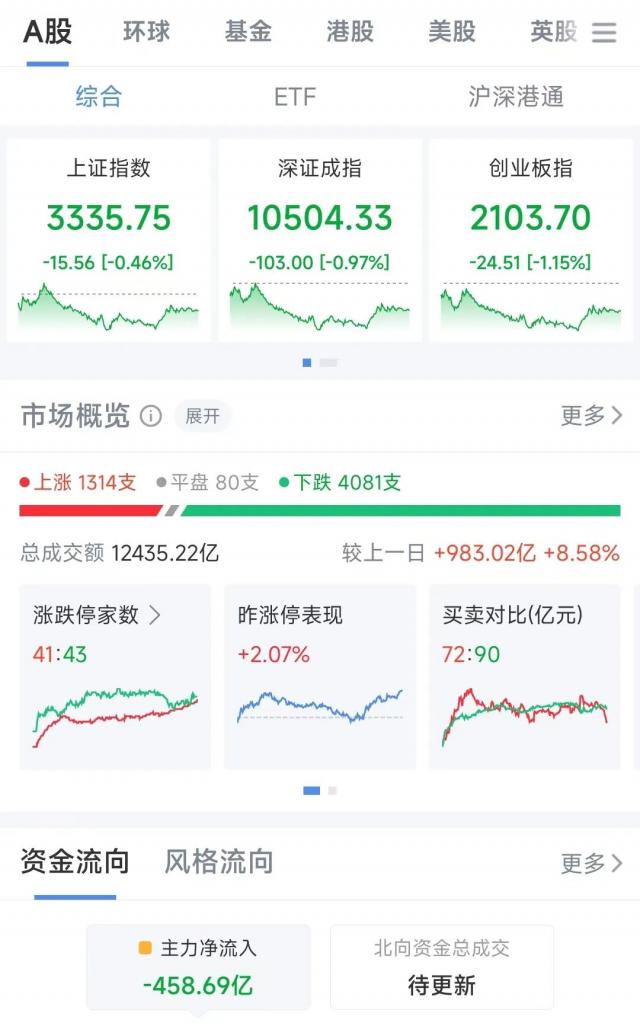Open the hamburger menu for more markets

(x=604, y=33)
